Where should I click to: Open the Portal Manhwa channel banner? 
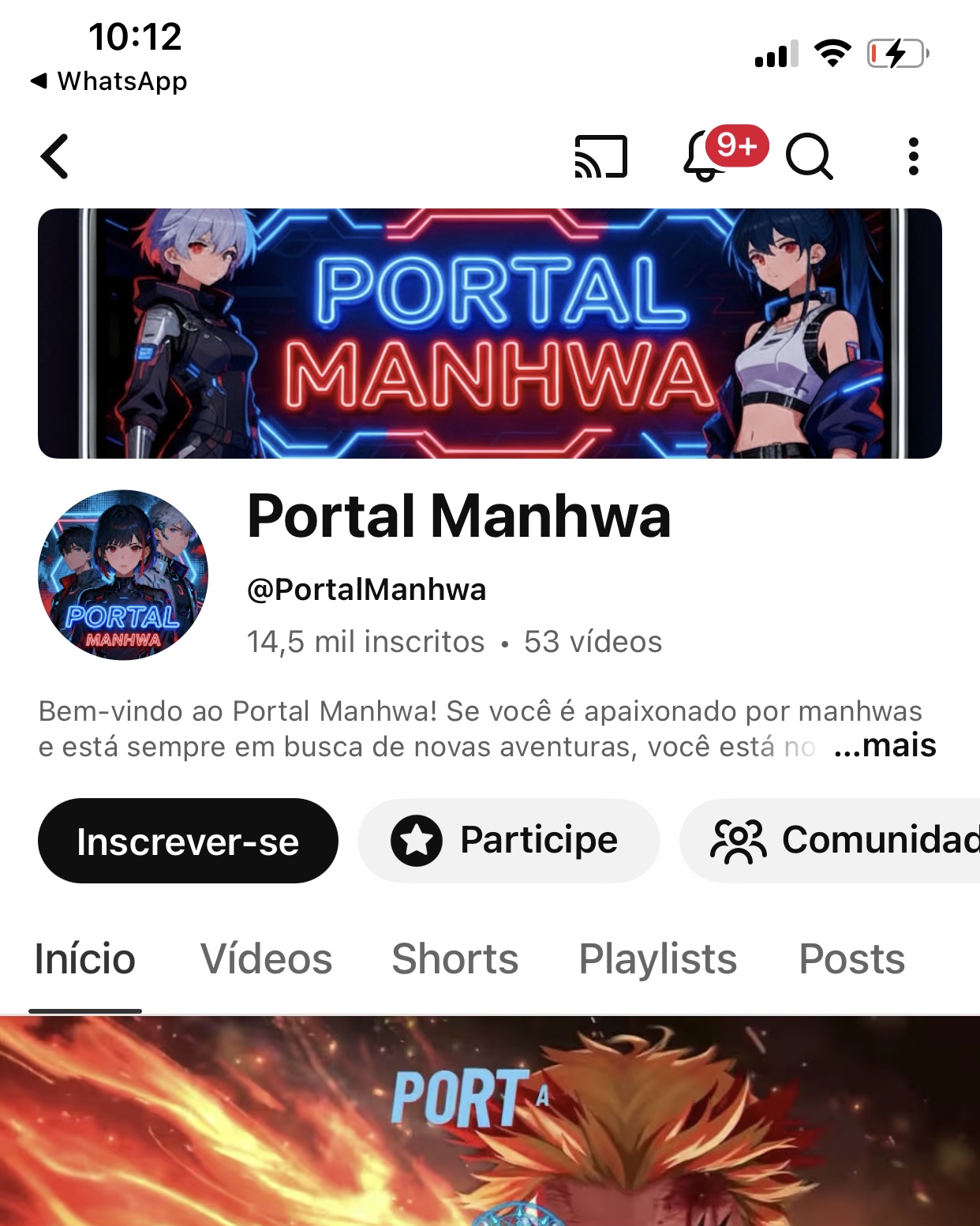coord(490,333)
